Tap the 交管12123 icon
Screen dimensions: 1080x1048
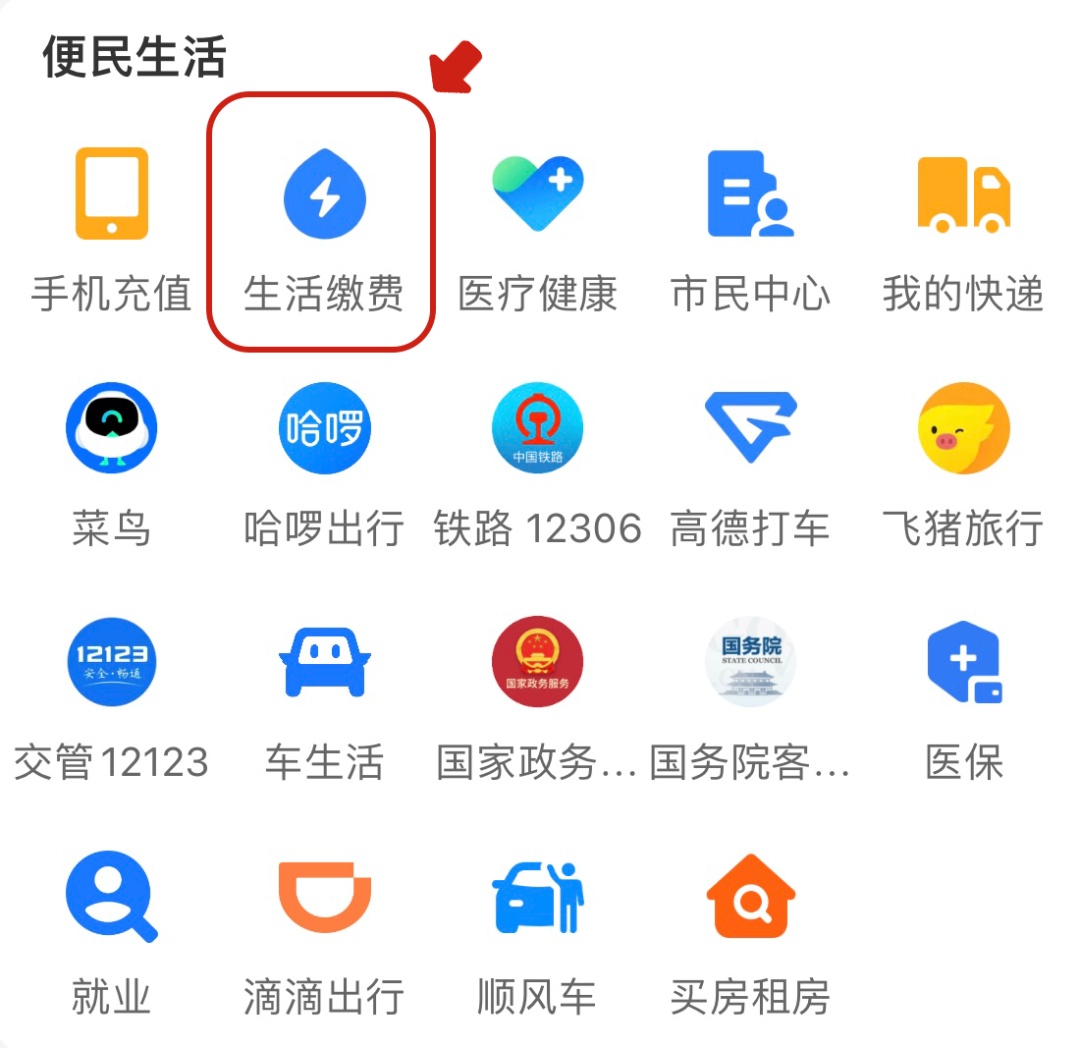pyautogui.click(x=111, y=663)
